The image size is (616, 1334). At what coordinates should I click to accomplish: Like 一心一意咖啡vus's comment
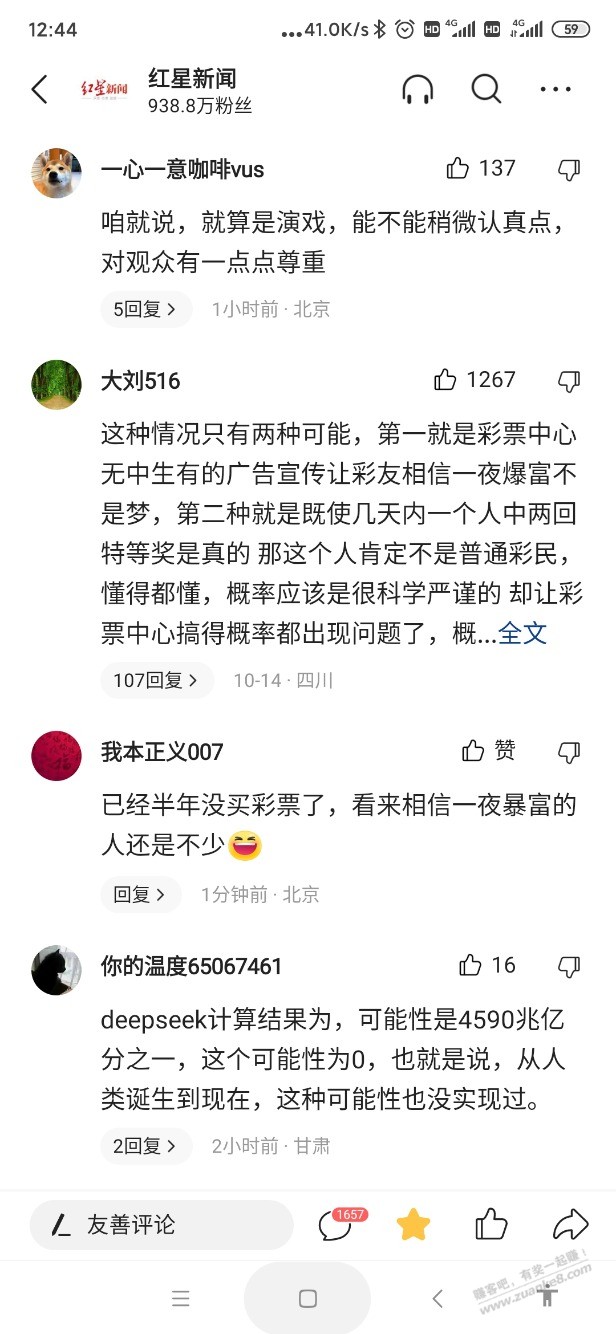point(458,169)
